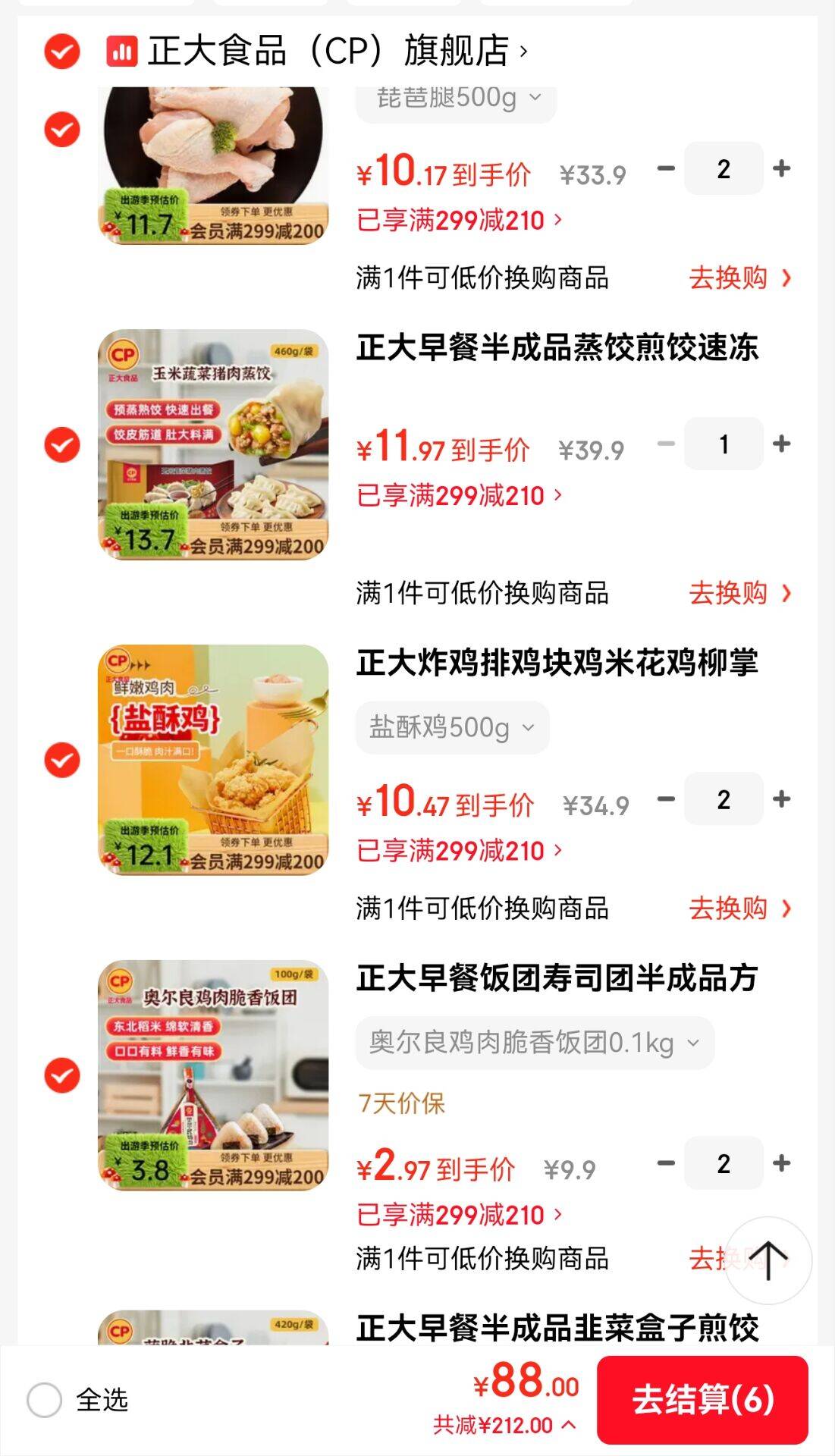This screenshot has height=1456, width=835.
Task: View 已享满299减210 promotion for 蒸饺煎饺
Action: pyautogui.click(x=459, y=496)
